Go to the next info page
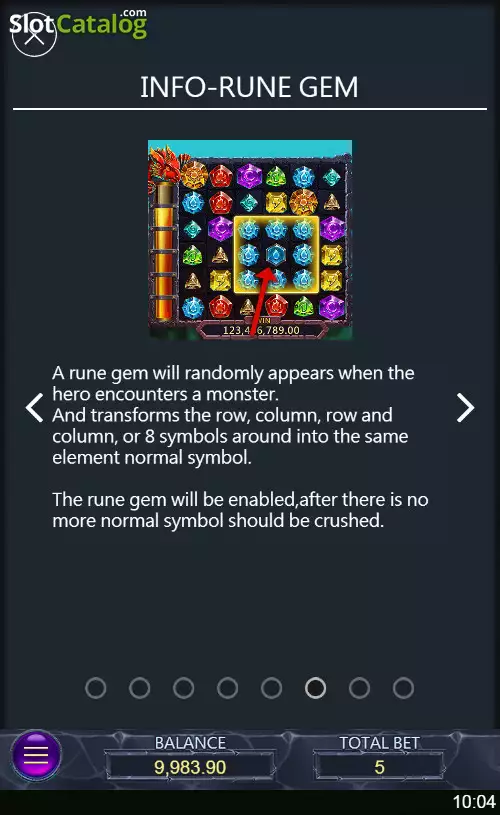The width and height of the screenshot is (500, 815). [465, 408]
